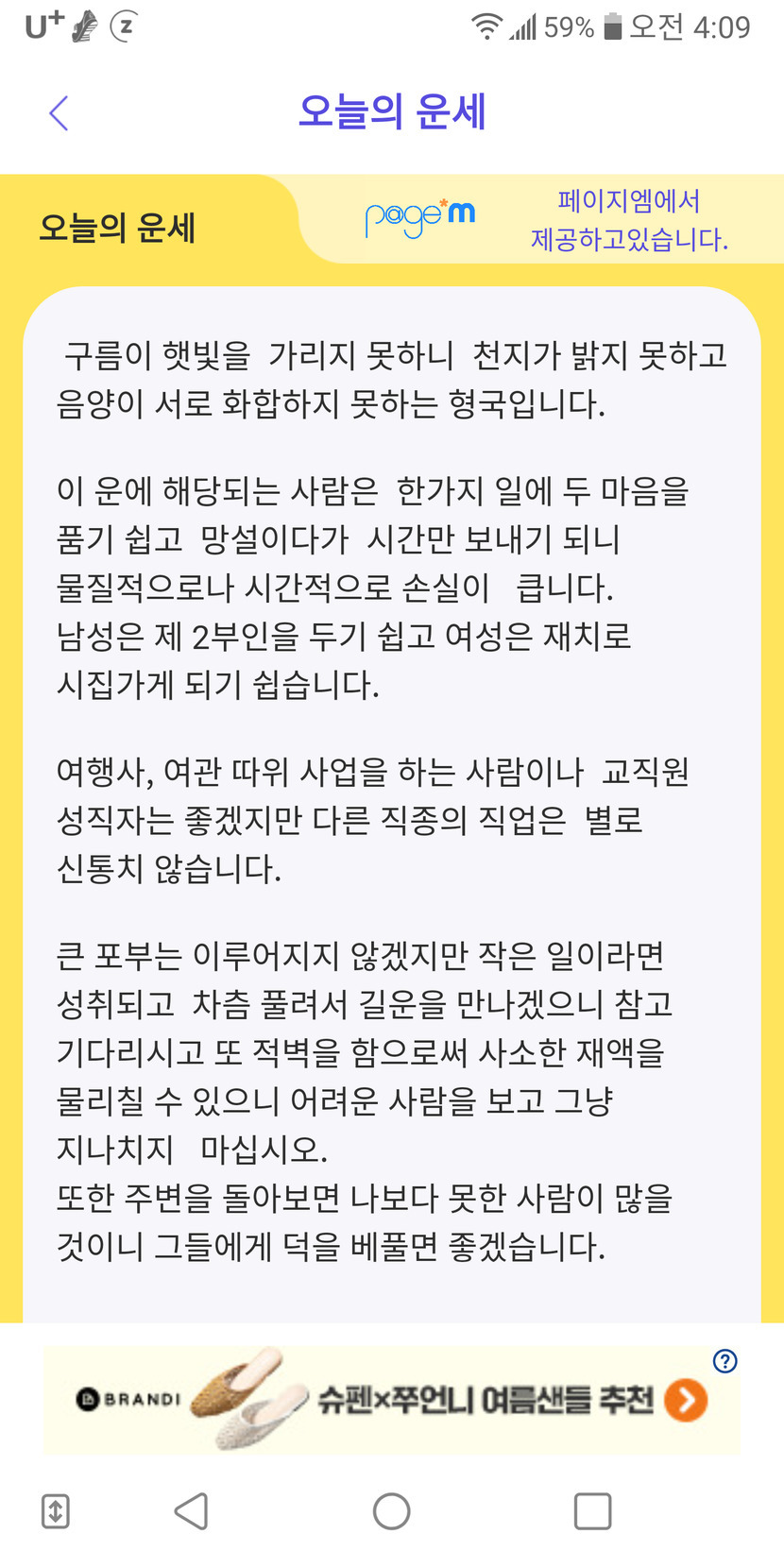Open the BRANDI summer sandals ad banner
This screenshot has height=1568, width=784.
pos(391,1400)
